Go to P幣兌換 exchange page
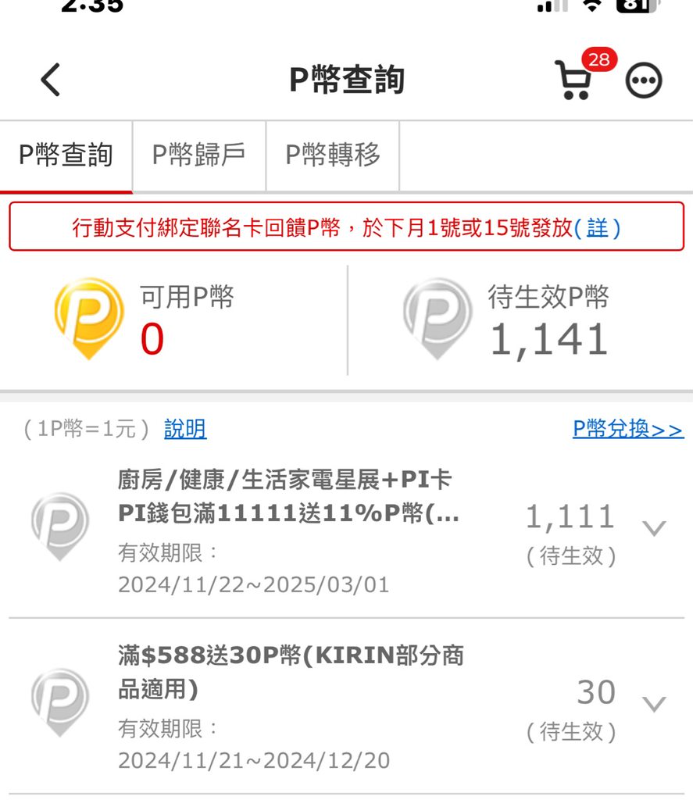 click(627, 429)
